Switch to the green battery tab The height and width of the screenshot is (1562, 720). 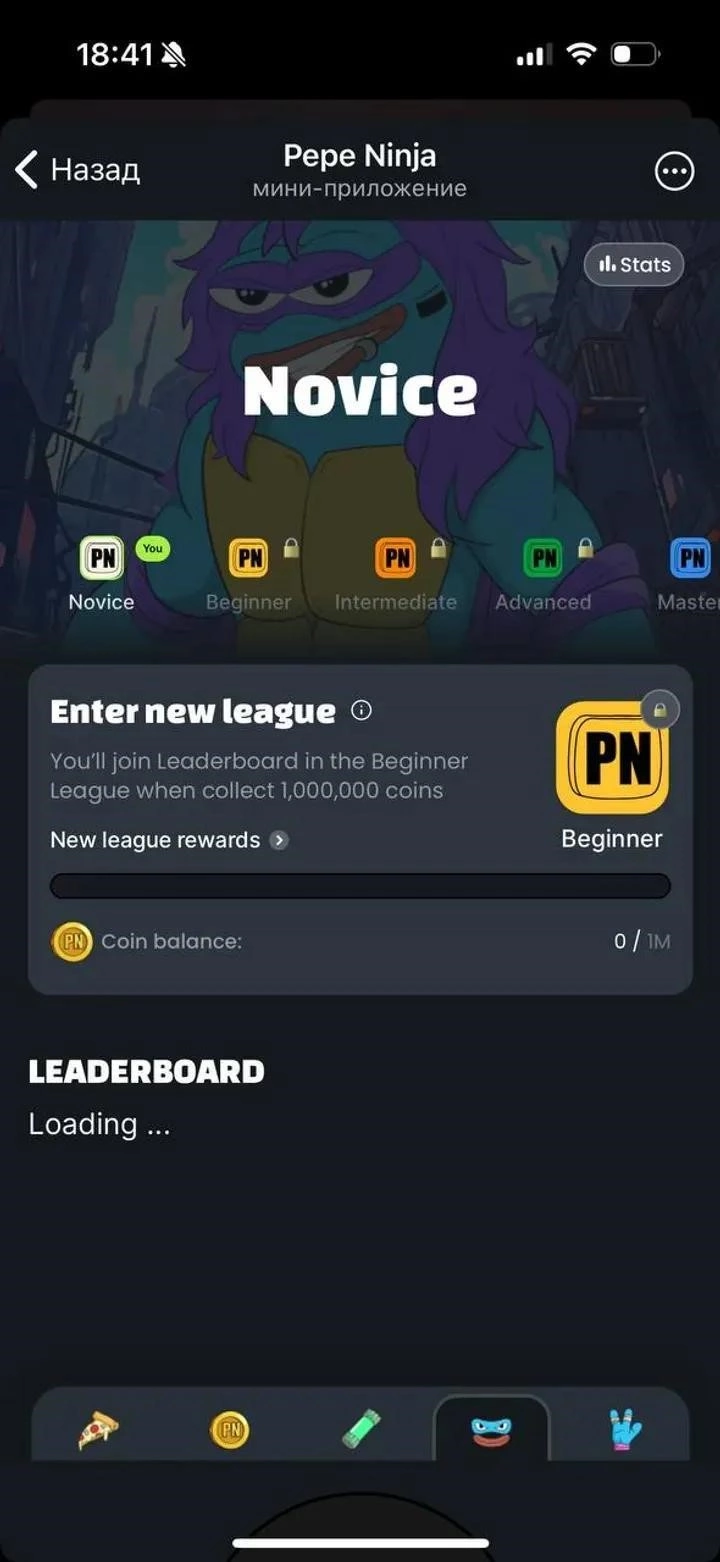click(x=361, y=1430)
